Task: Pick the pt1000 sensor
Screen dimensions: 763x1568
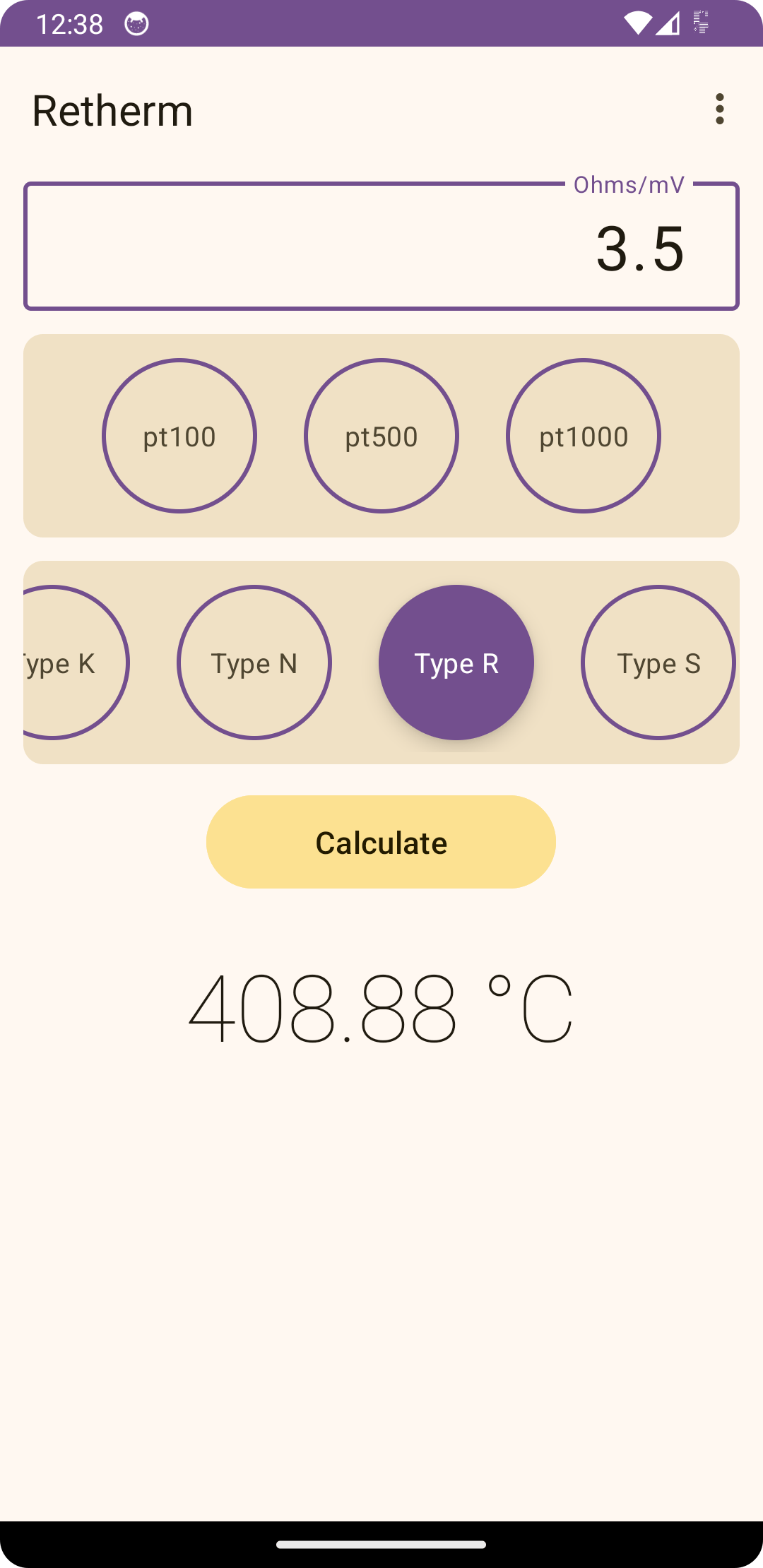Action: (584, 436)
